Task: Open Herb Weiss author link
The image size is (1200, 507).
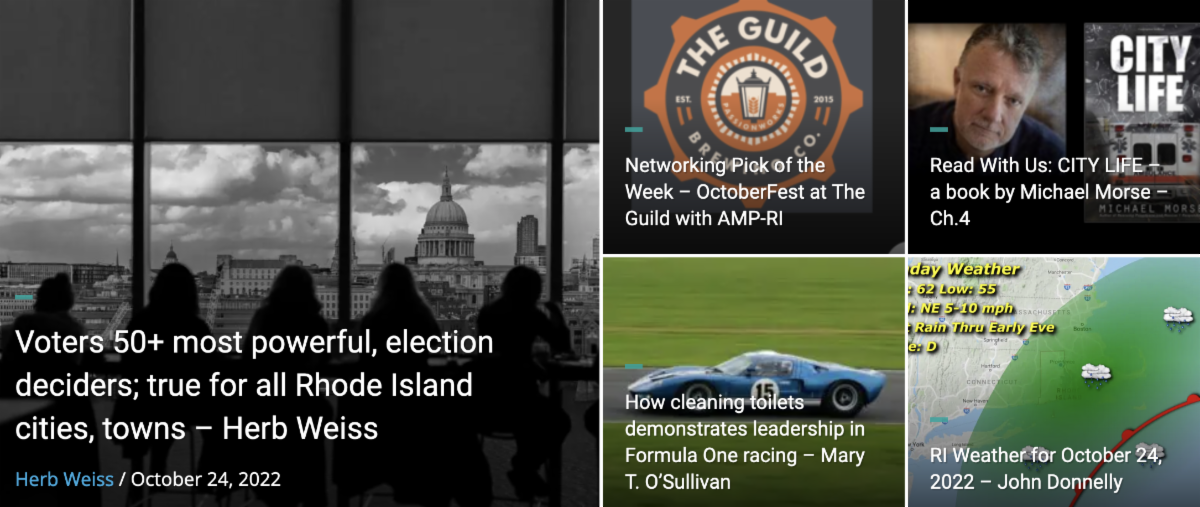Action: coord(64,479)
